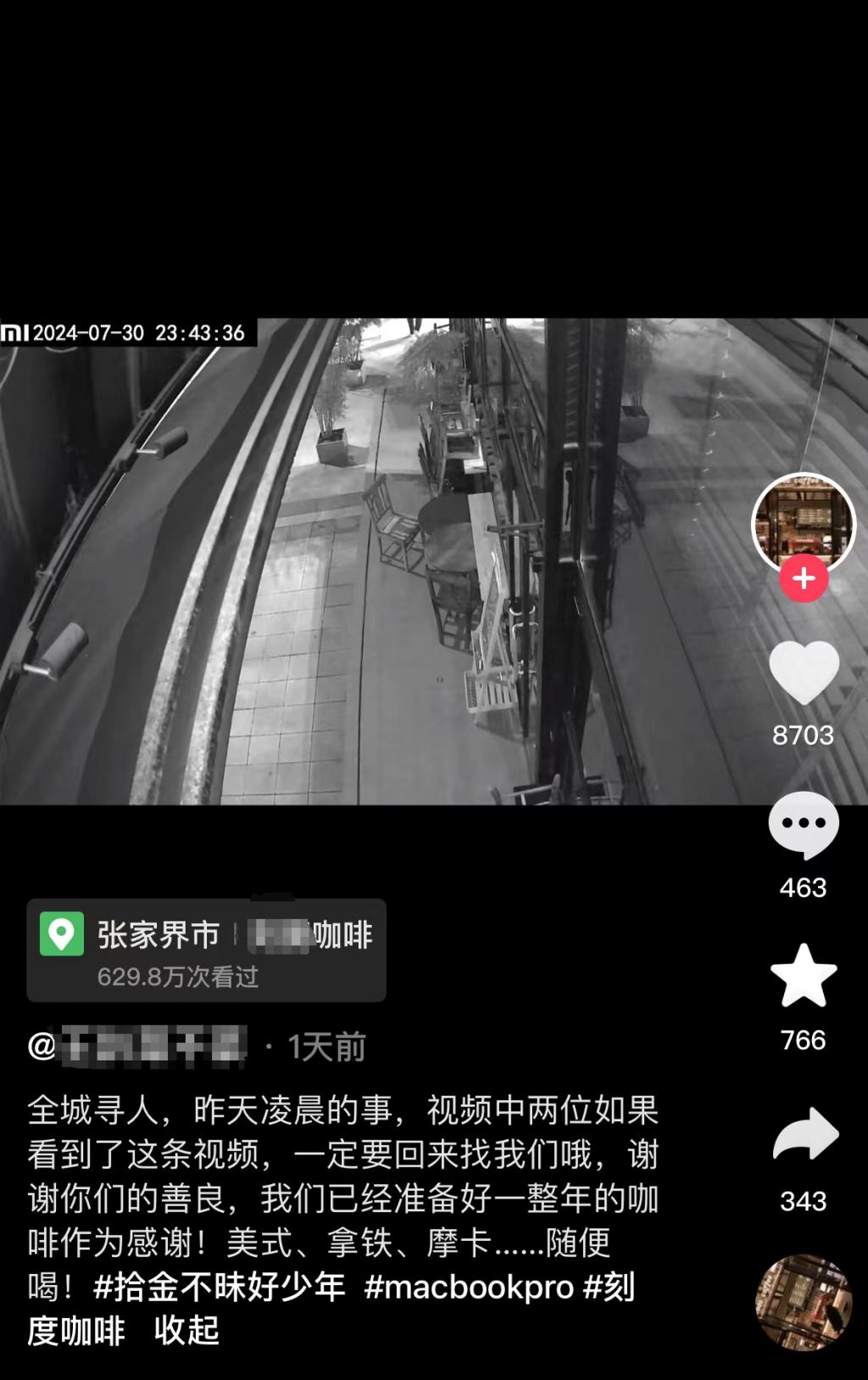Open the spinning music disc

tap(804, 1302)
